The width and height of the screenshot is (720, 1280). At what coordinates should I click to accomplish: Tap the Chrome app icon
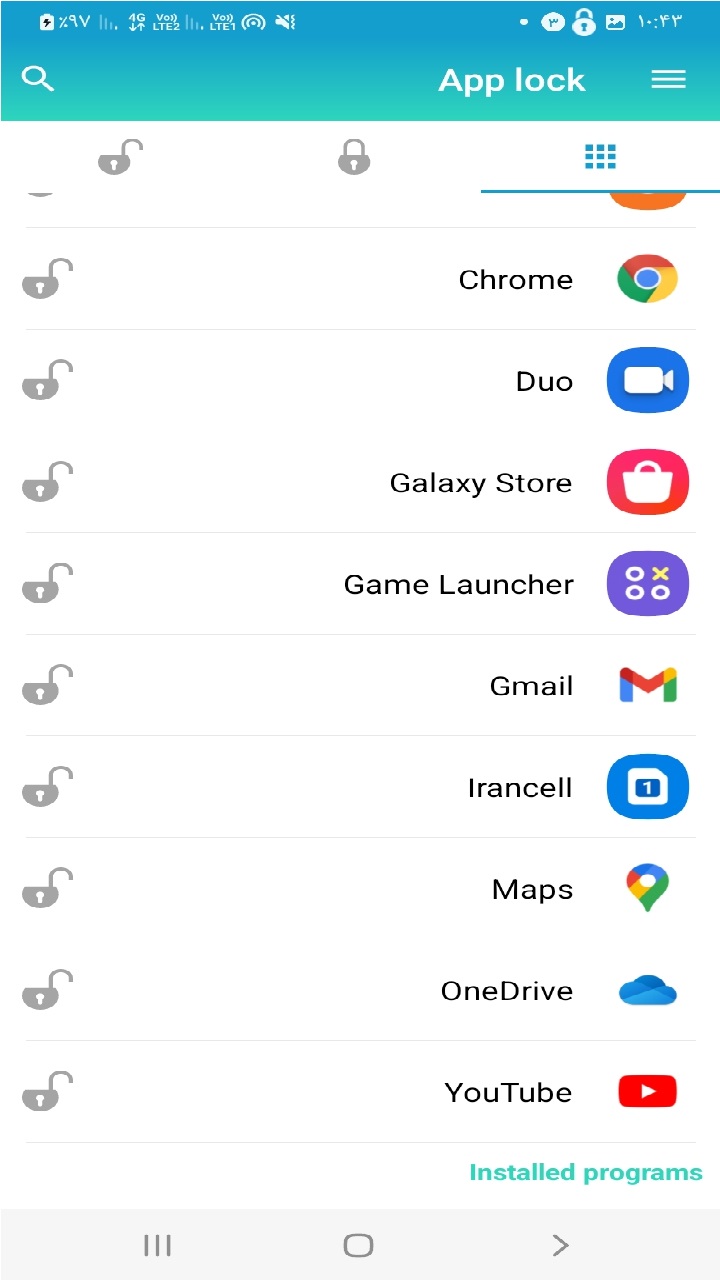pos(647,279)
